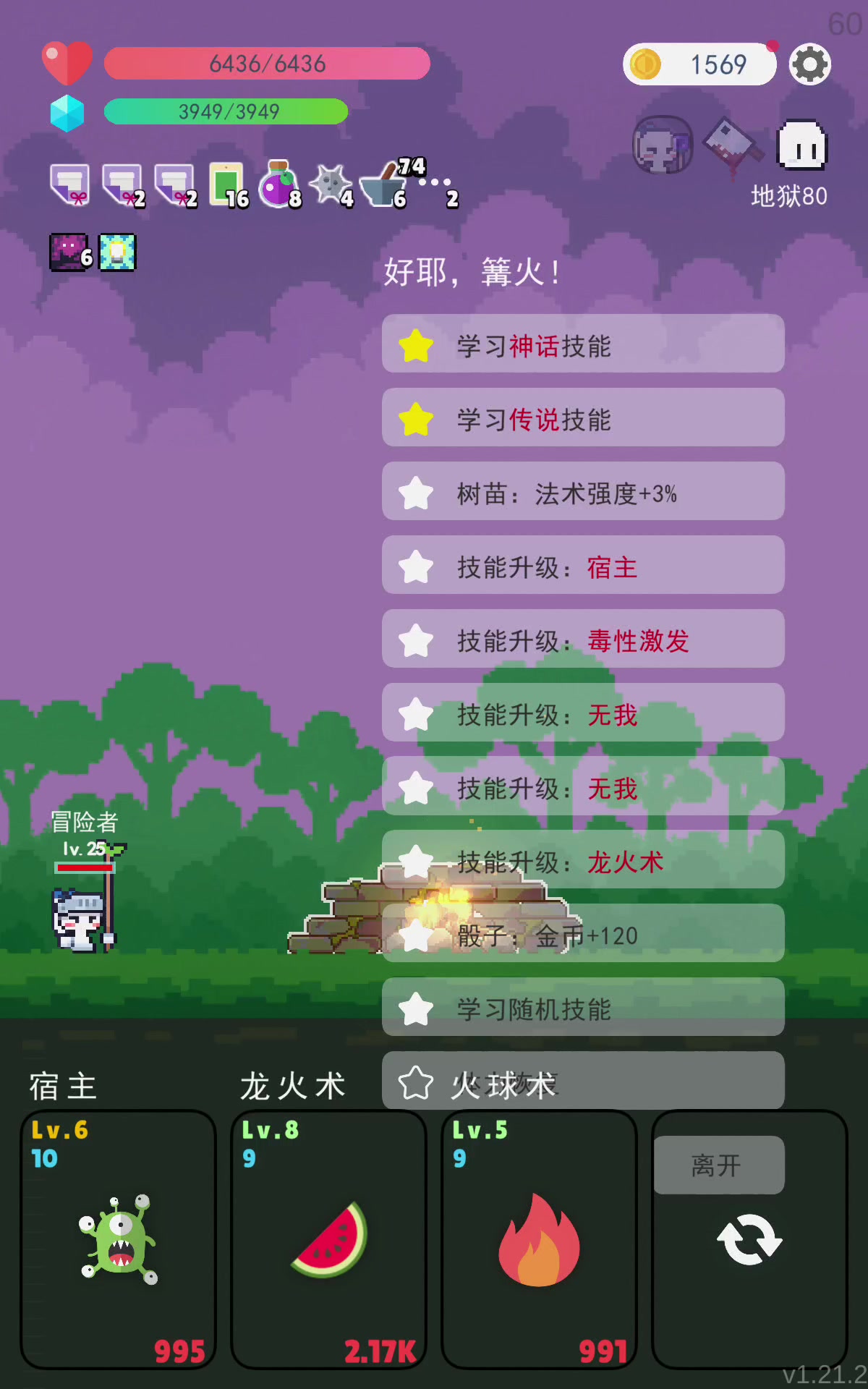
Task: Tap the refresh arrows icon
Action: tap(749, 1239)
